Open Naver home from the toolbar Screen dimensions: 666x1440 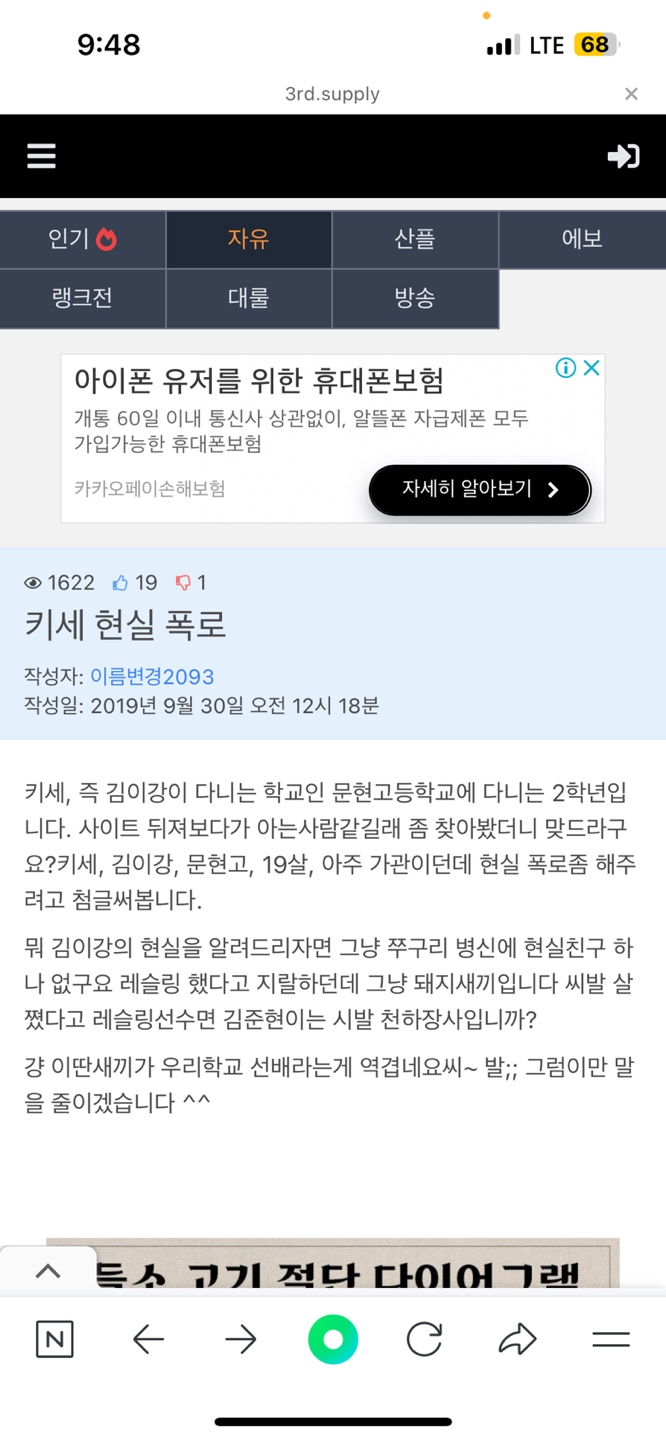click(54, 1340)
